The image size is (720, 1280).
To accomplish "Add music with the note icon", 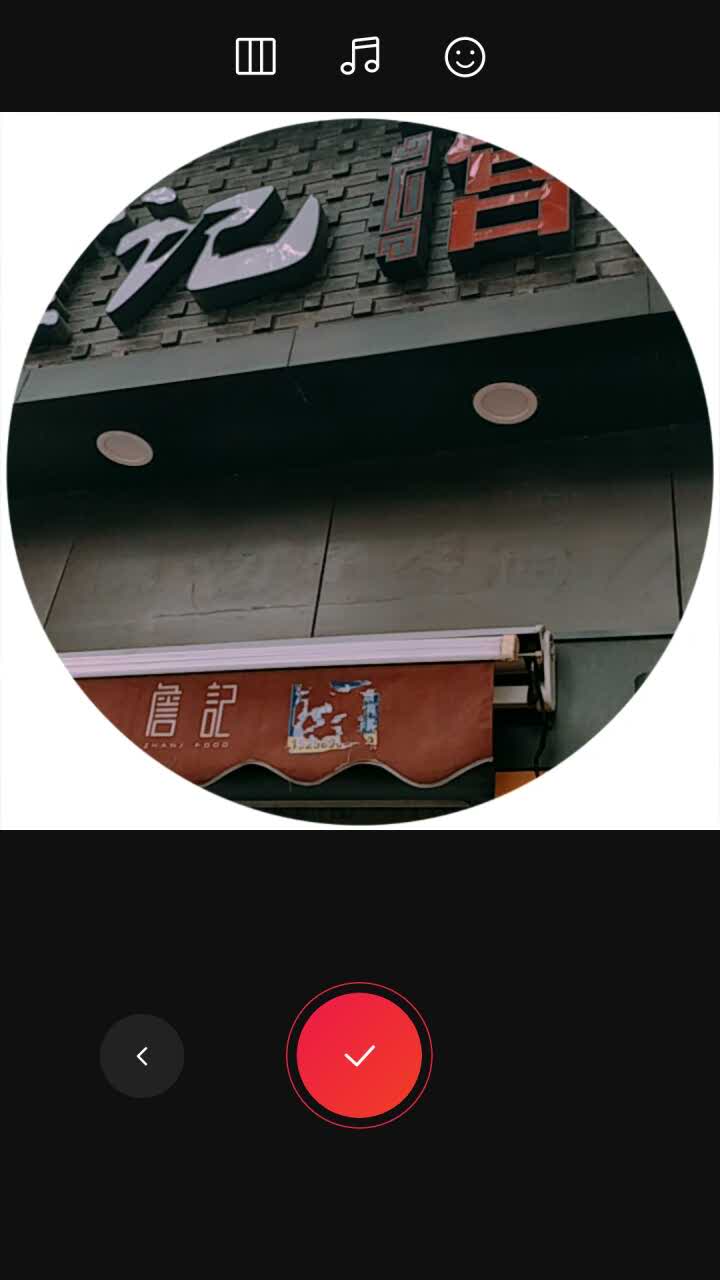I will 360,57.
